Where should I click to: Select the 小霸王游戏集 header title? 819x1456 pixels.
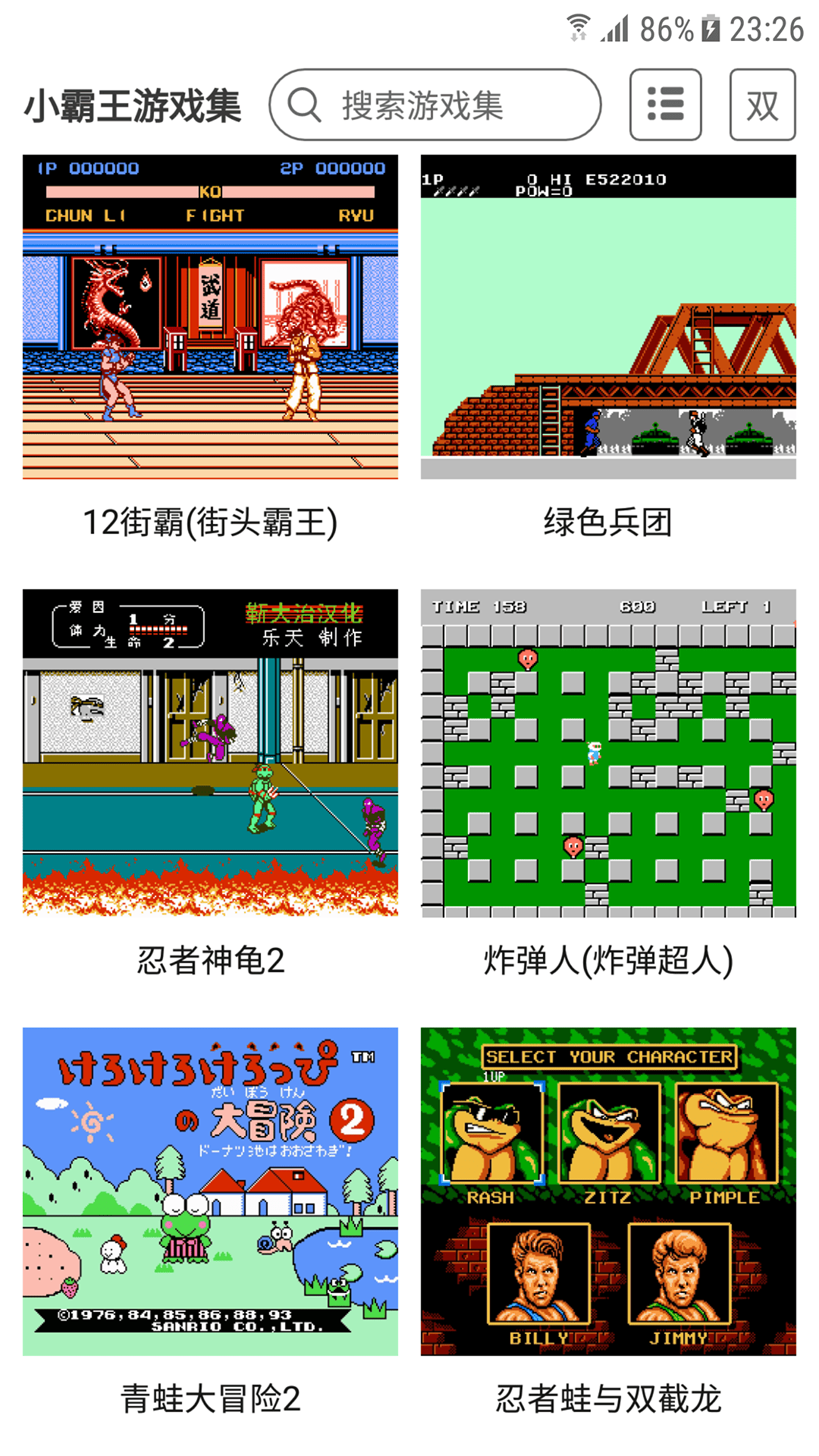[133, 104]
